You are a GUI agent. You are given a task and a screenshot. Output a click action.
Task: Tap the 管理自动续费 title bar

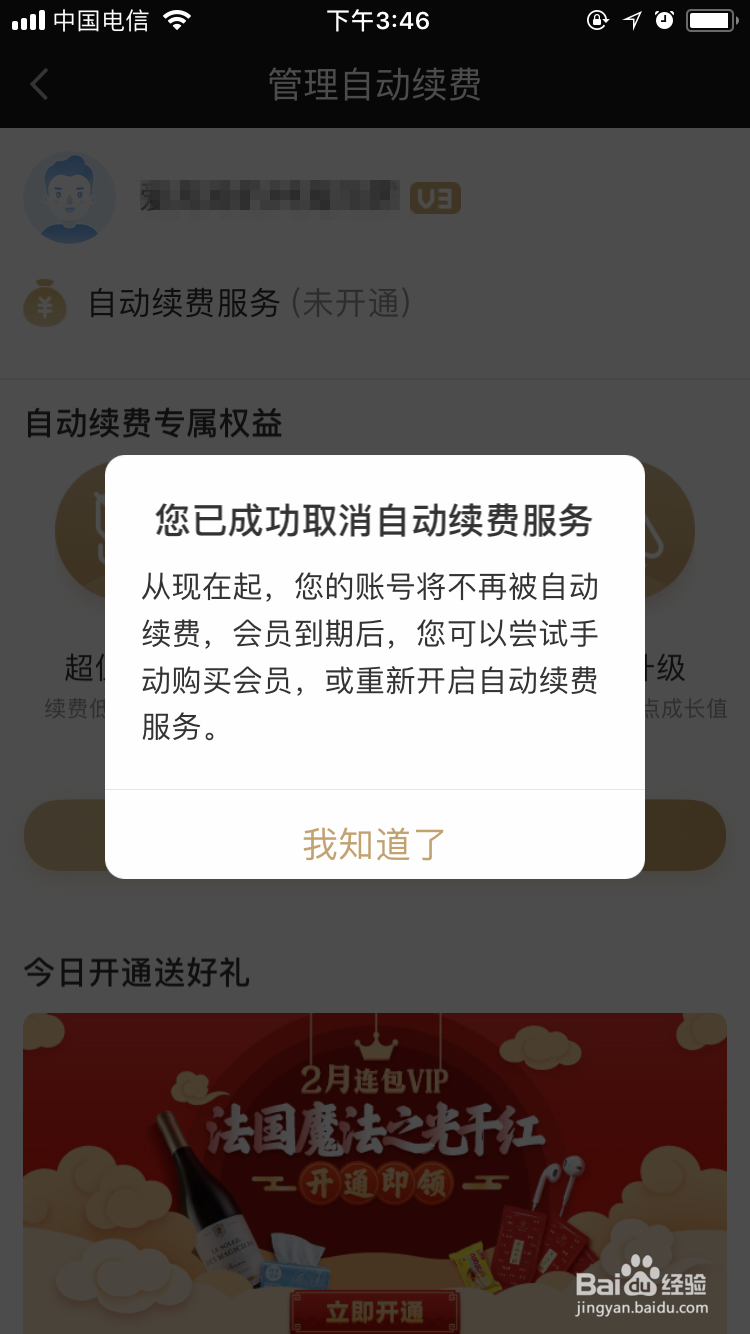tap(374, 84)
